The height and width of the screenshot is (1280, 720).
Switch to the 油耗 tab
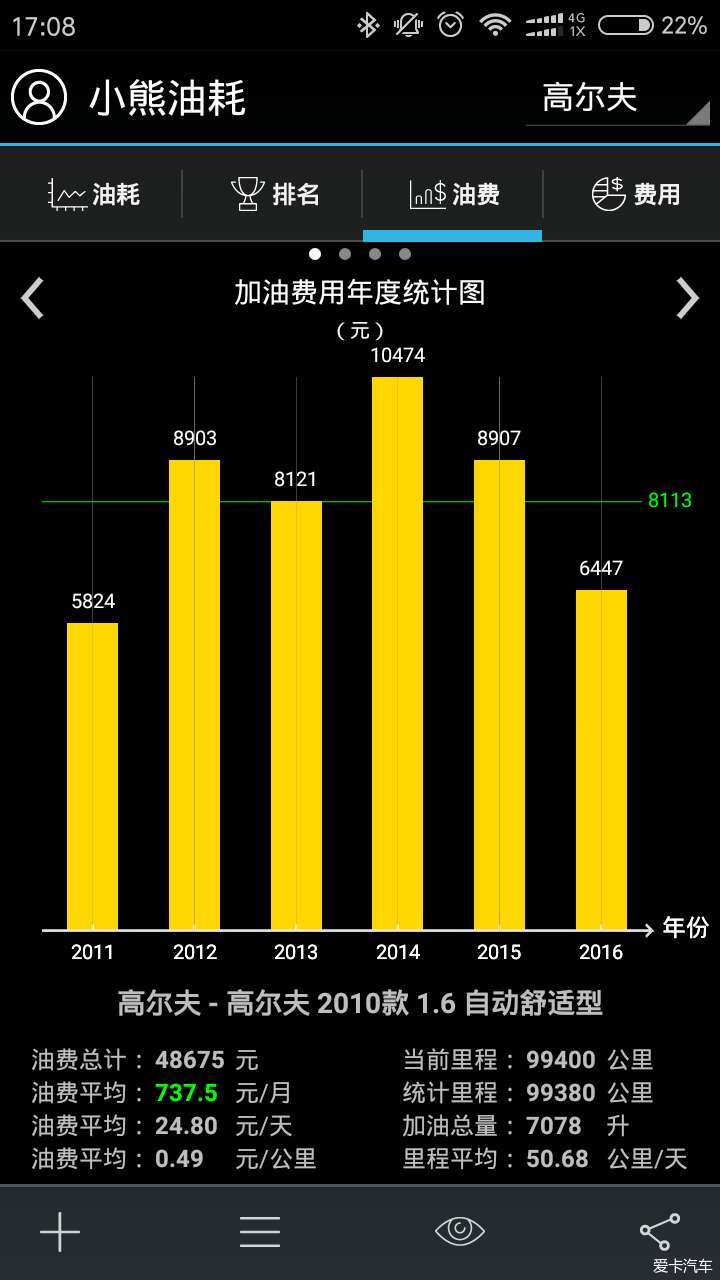point(94,194)
